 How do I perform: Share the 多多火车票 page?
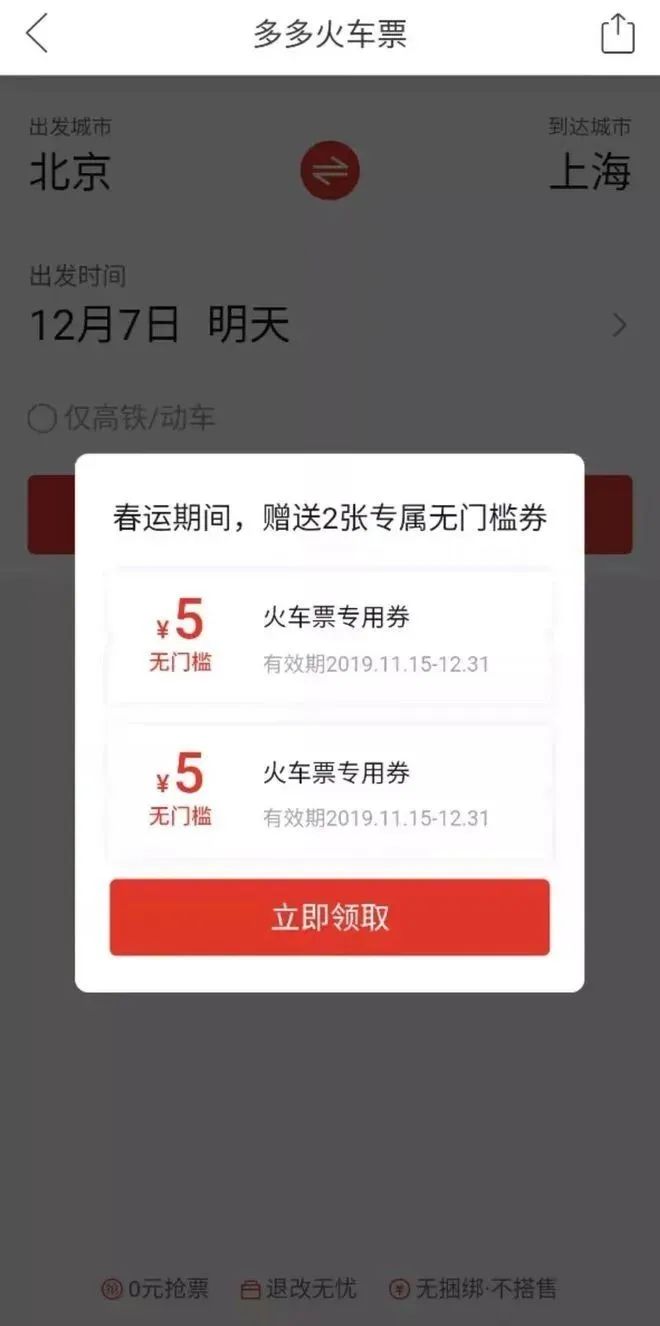[x=617, y=34]
